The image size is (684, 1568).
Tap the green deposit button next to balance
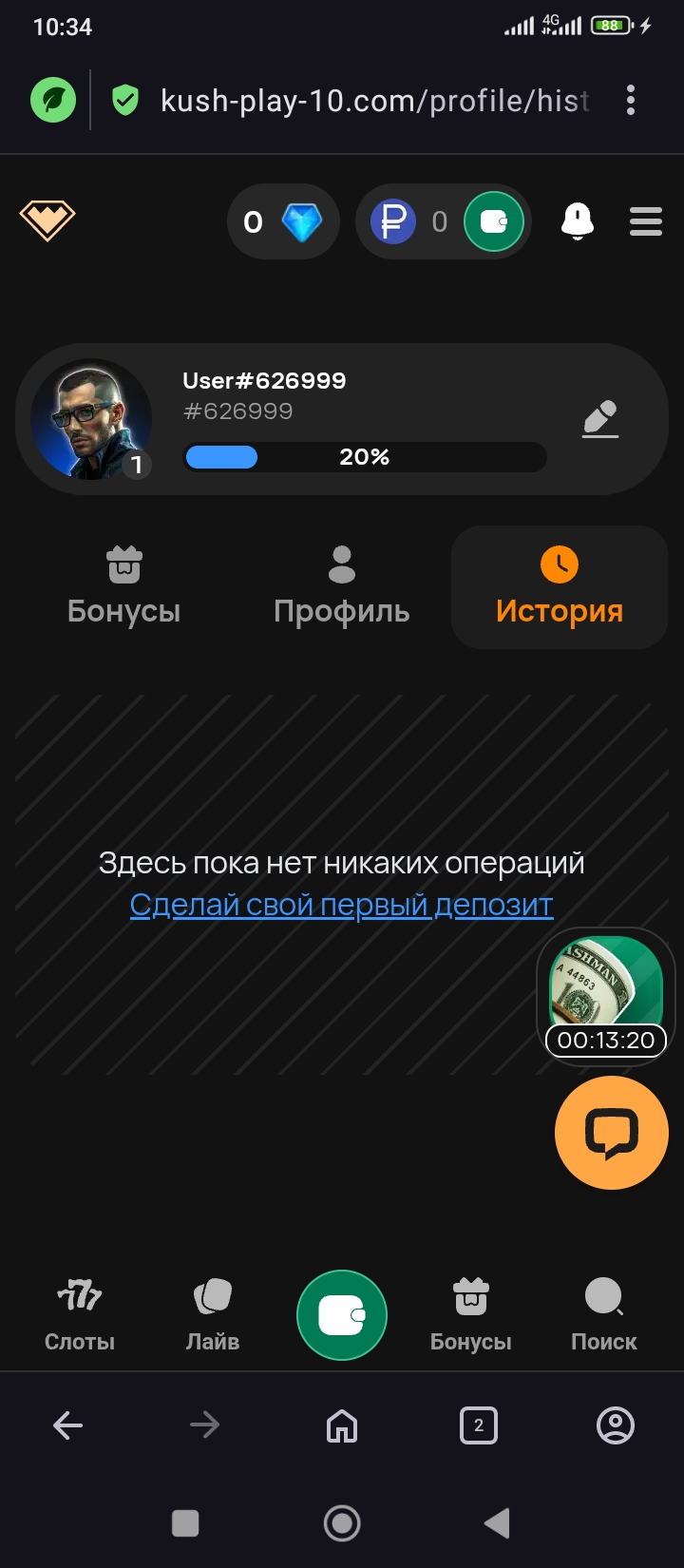493,221
